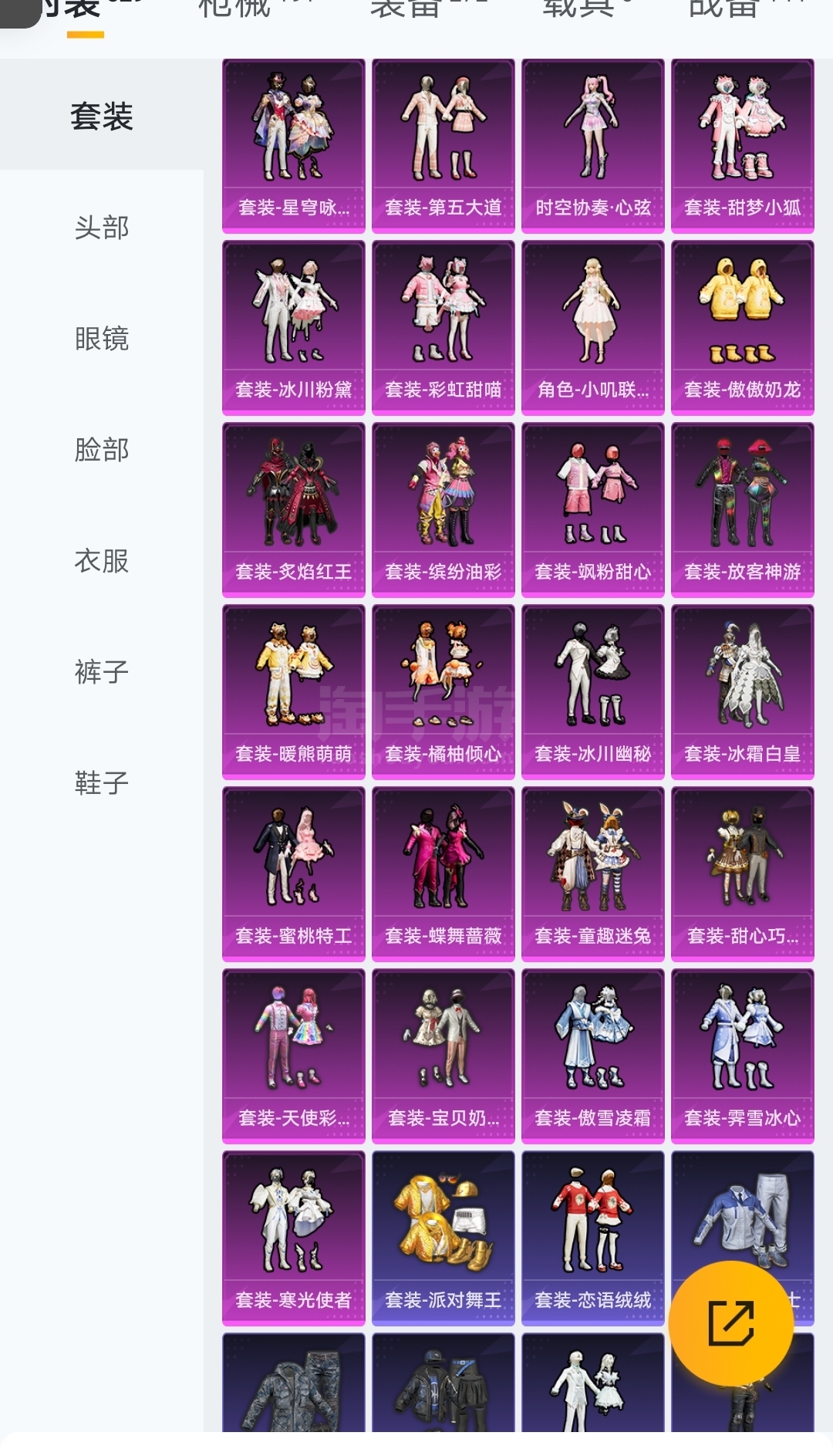Image resolution: width=833 pixels, height=1456 pixels.
Task: Tap the orange share floating button
Action: coord(730,1323)
